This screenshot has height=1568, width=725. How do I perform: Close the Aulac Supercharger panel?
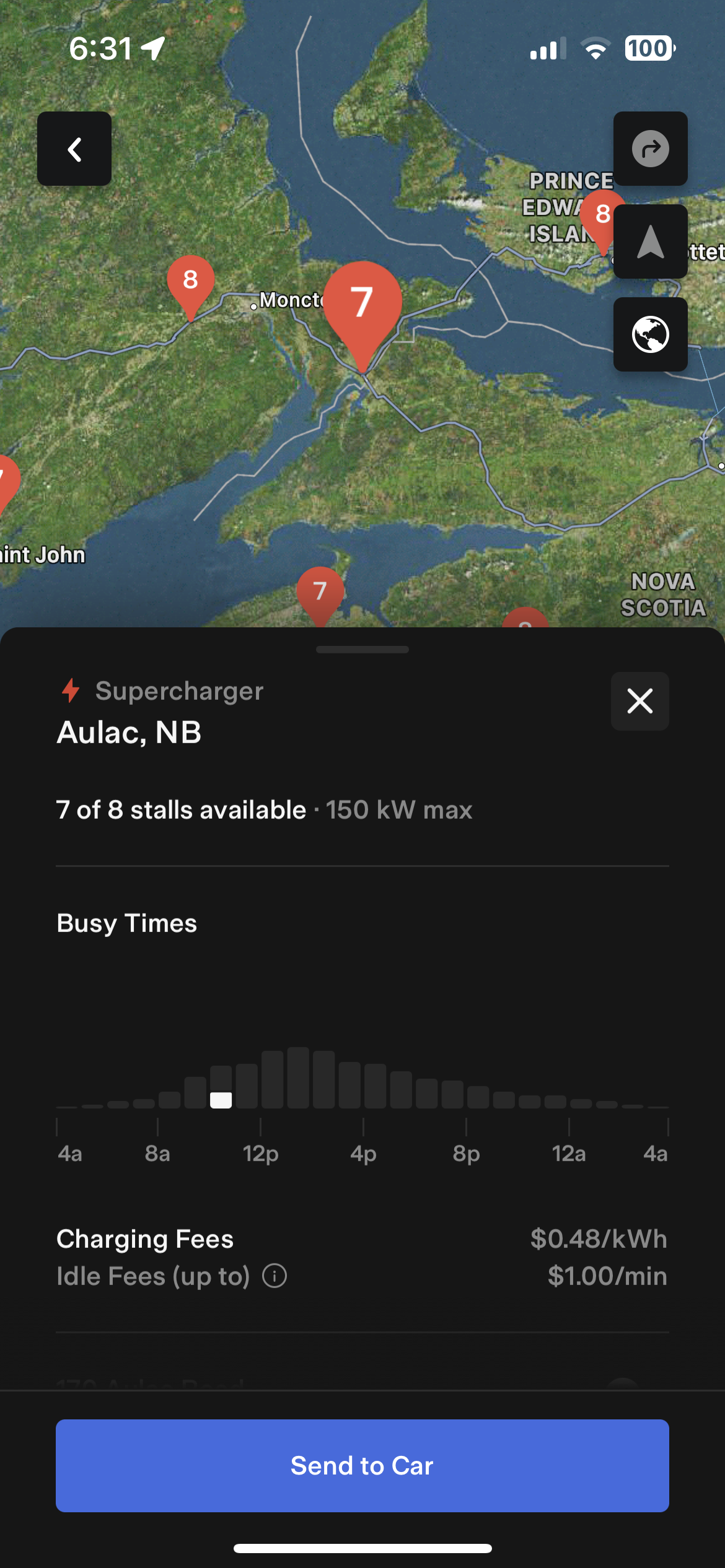click(x=639, y=701)
